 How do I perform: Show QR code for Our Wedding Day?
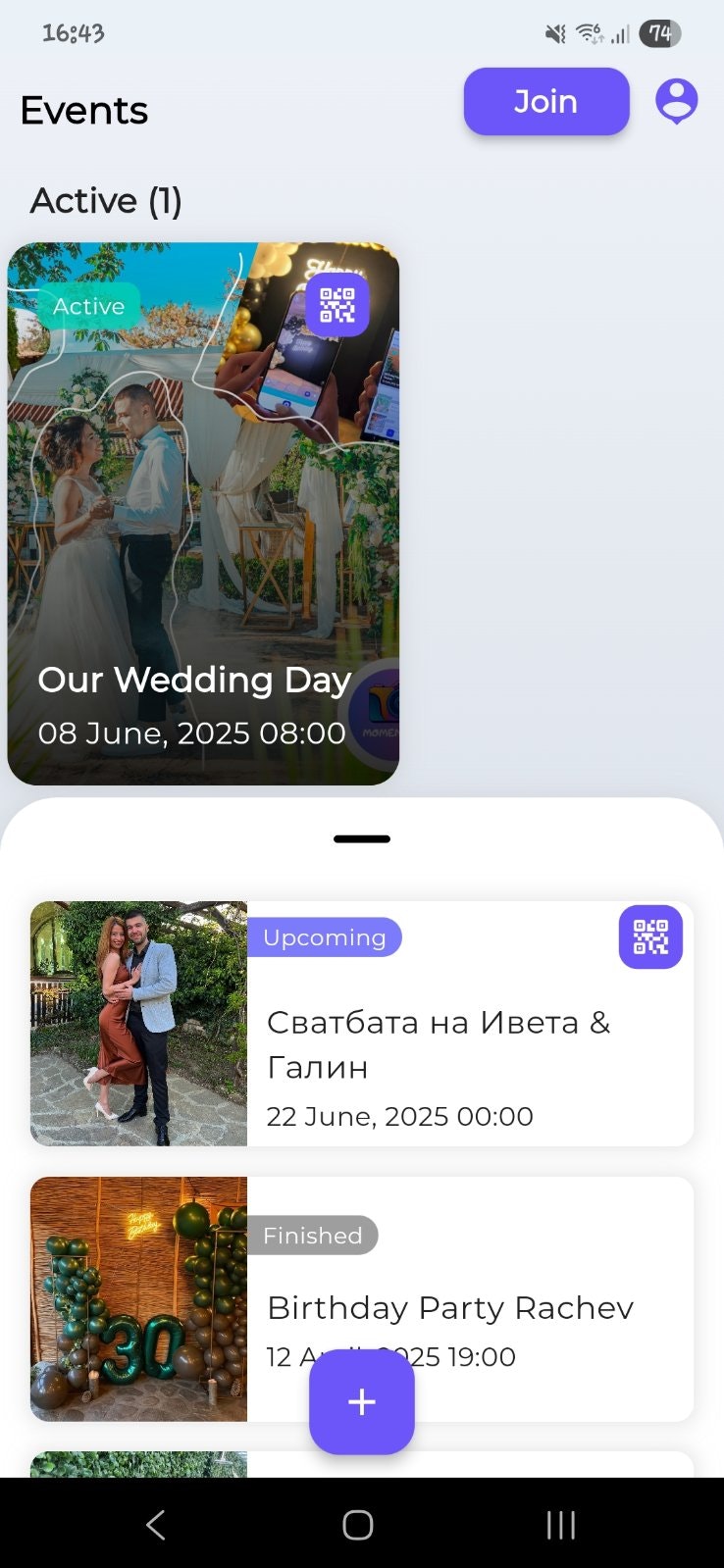tap(336, 305)
